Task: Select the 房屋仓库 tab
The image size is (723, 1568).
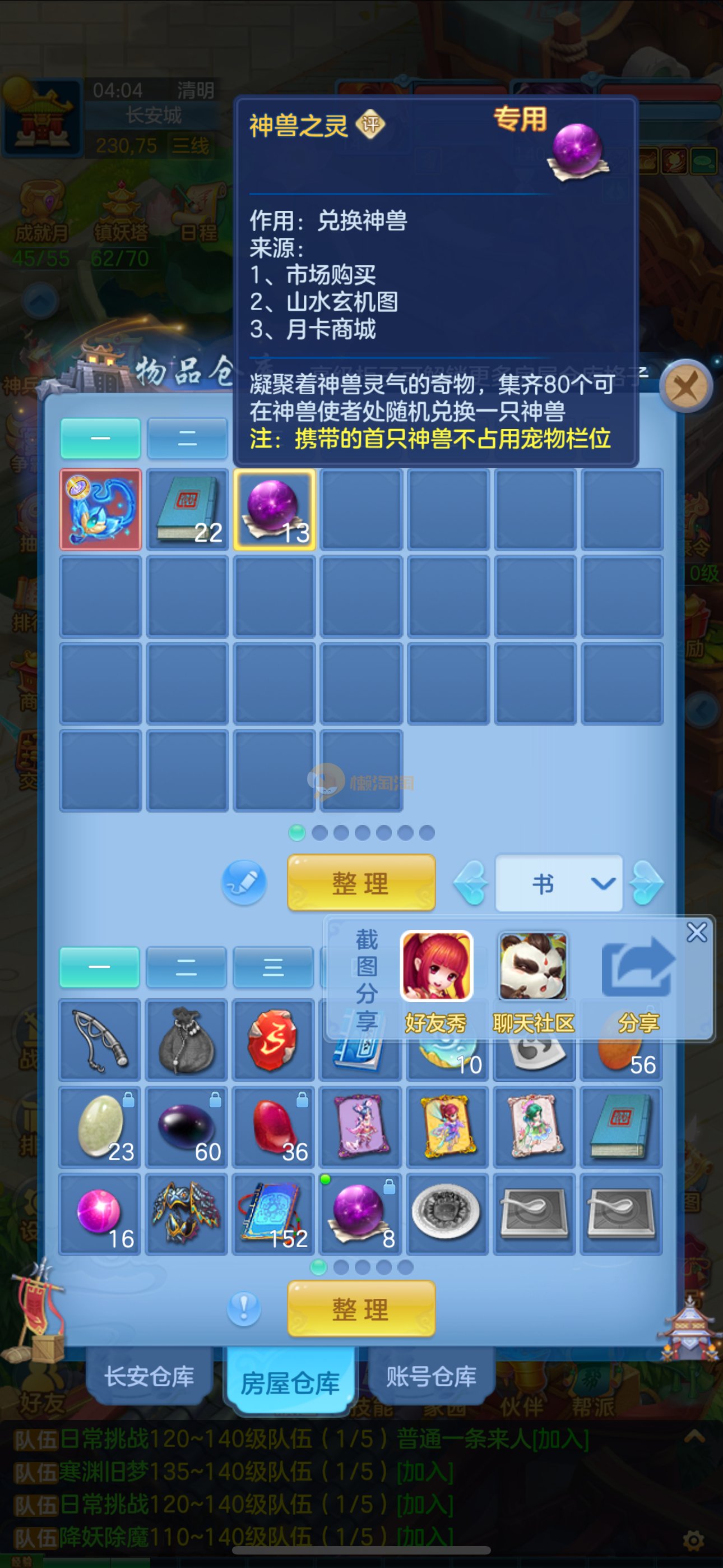Action: 290,1382
